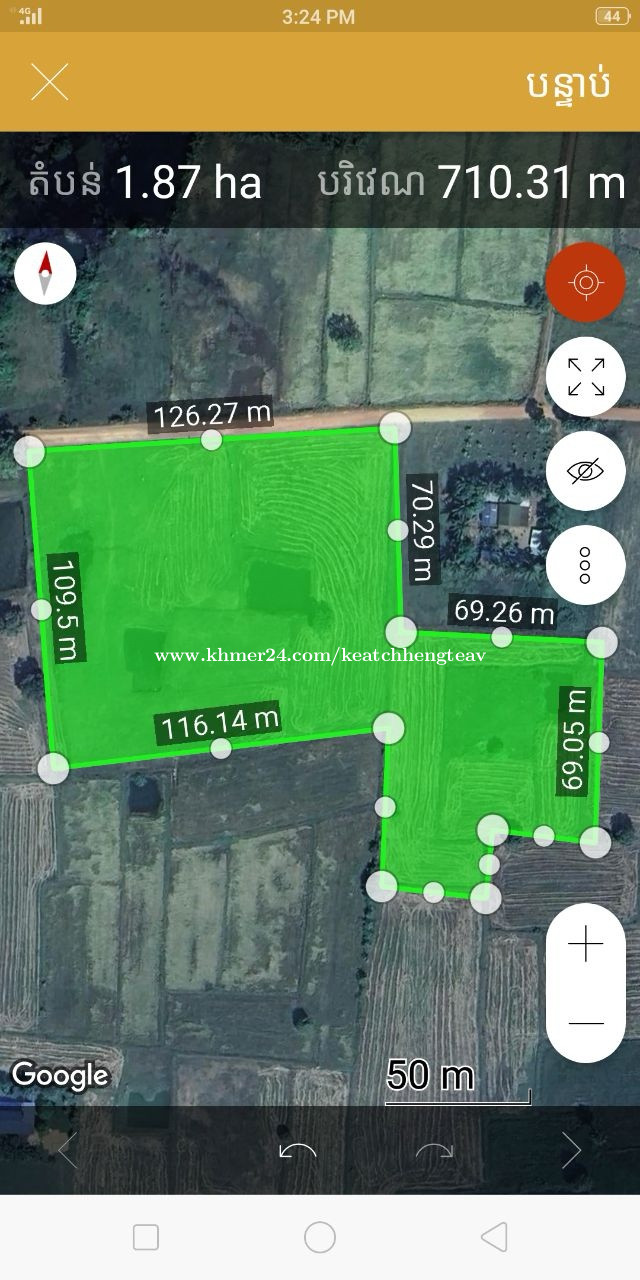Tap the បន្ទាប់ (Next) button
640x1280 pixels.
click(567, 84)
